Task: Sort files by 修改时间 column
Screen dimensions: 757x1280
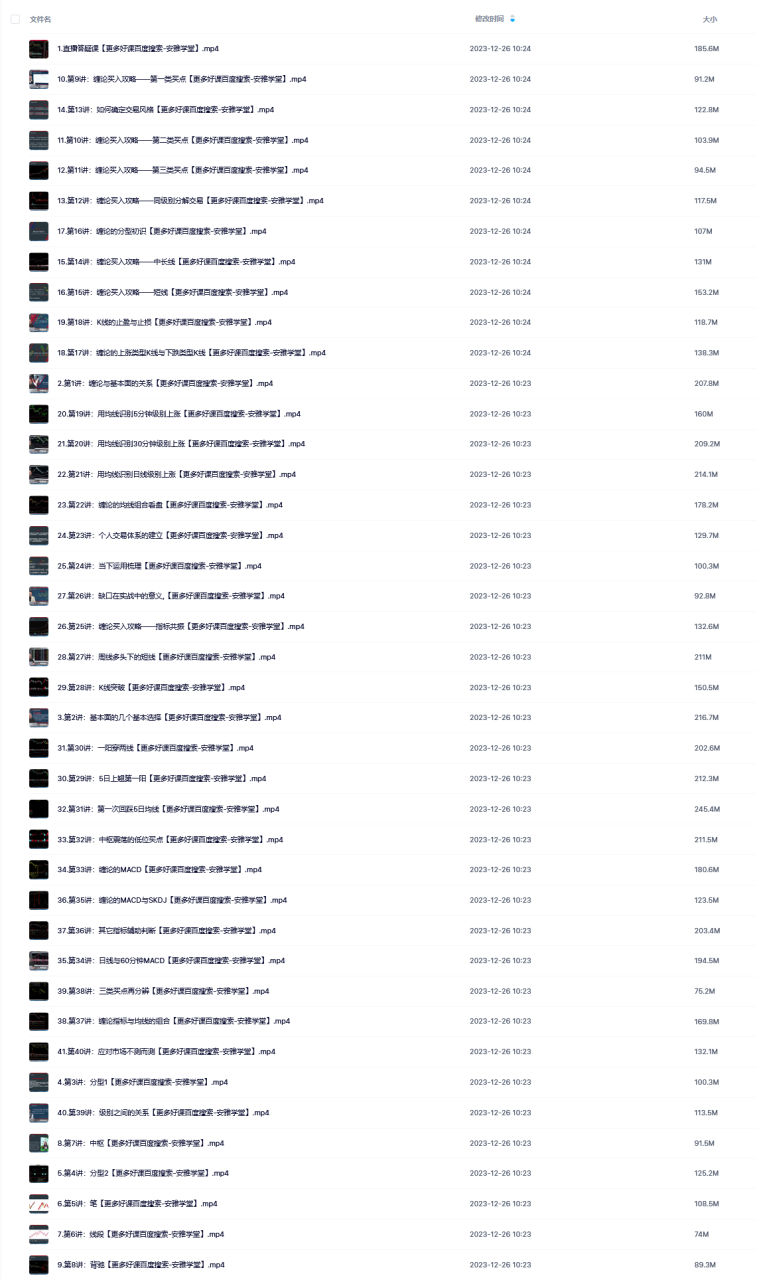Action: [489, 19]
